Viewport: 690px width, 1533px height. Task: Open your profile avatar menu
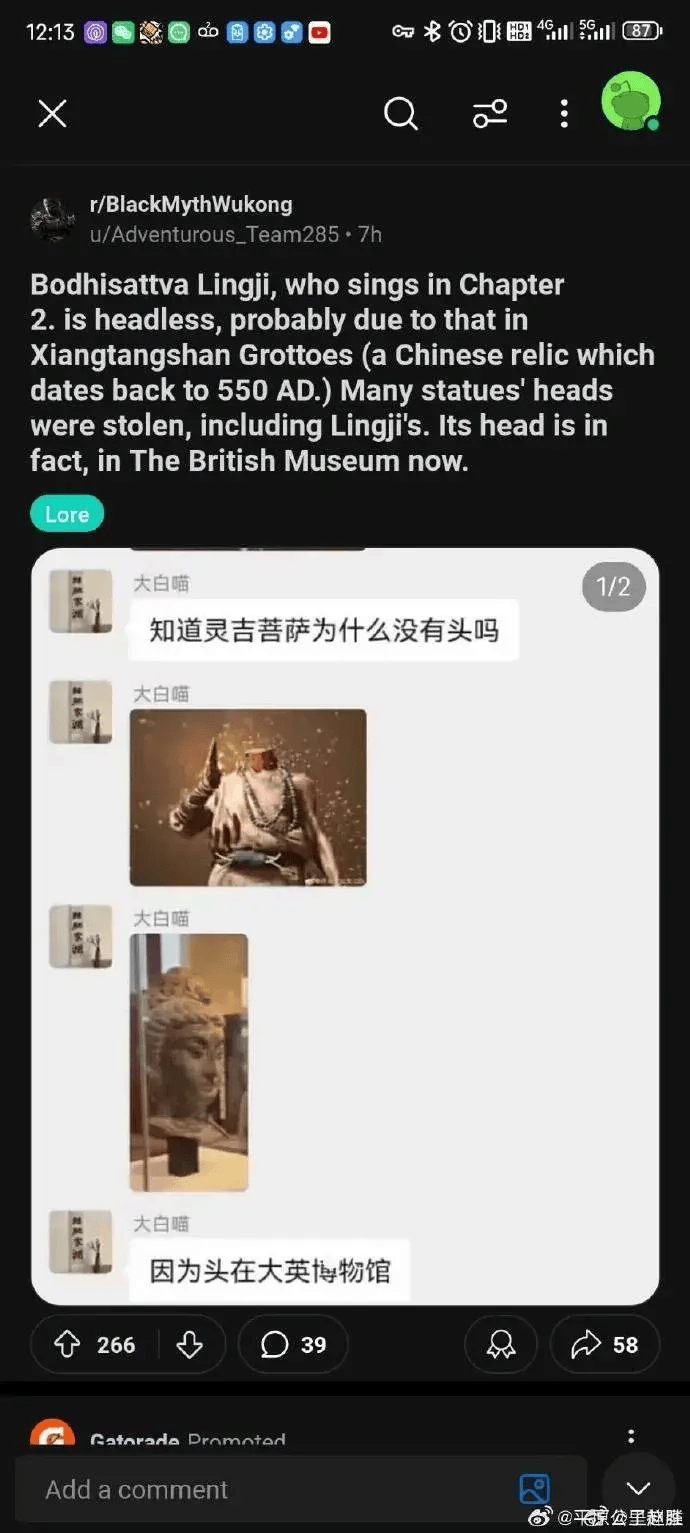coord(630,102)
